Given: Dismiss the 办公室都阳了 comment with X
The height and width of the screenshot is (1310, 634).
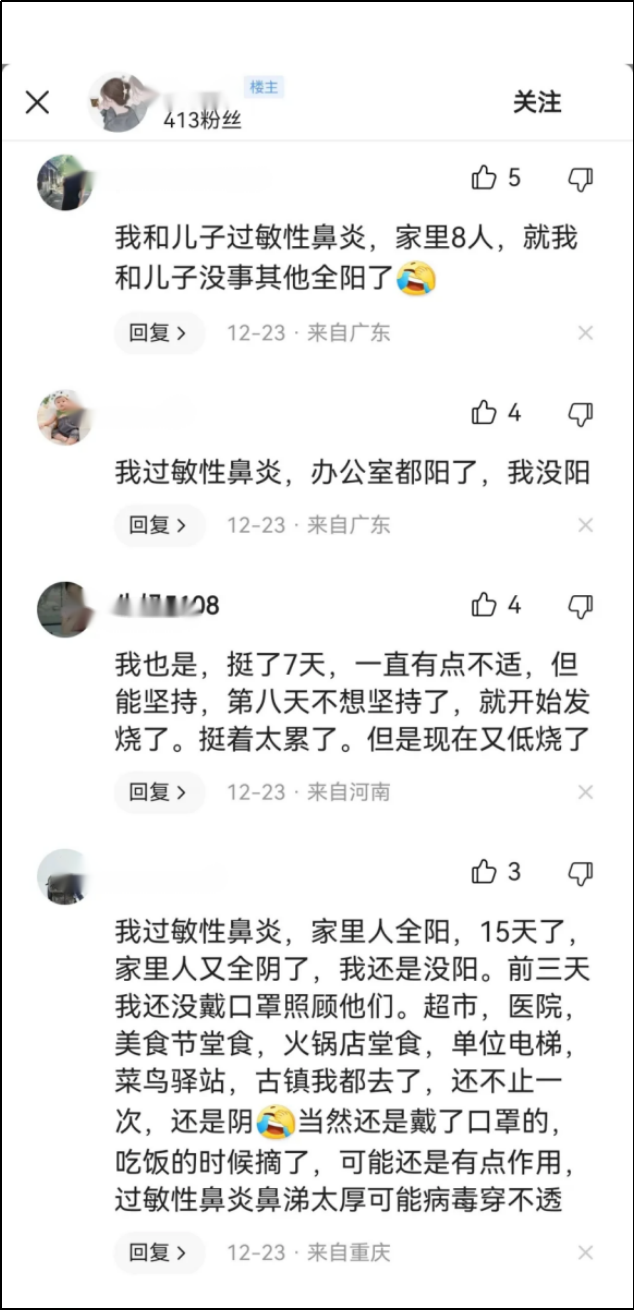Looking at the screenshot, I should [586, 525].
